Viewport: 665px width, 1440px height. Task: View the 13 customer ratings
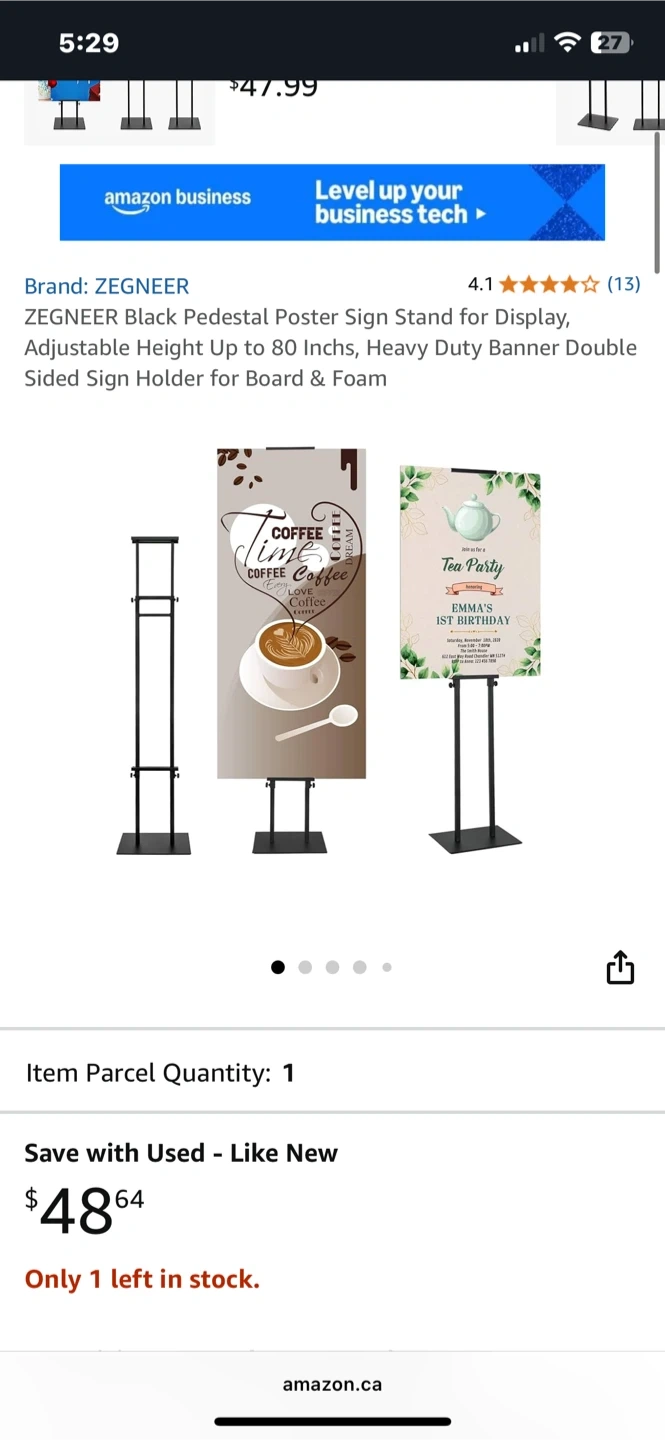(624, 284)
